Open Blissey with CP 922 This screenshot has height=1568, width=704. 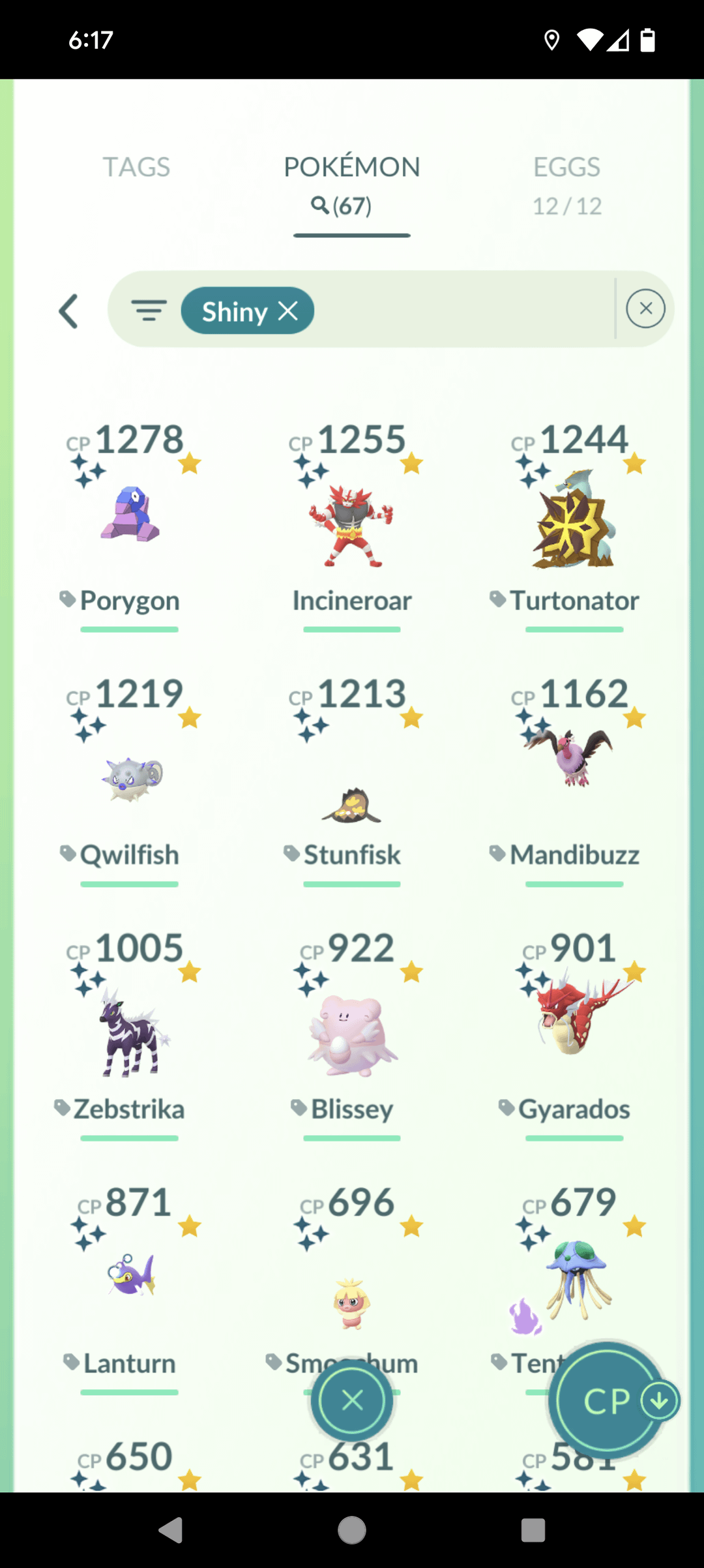click(x=352, y=1034)
